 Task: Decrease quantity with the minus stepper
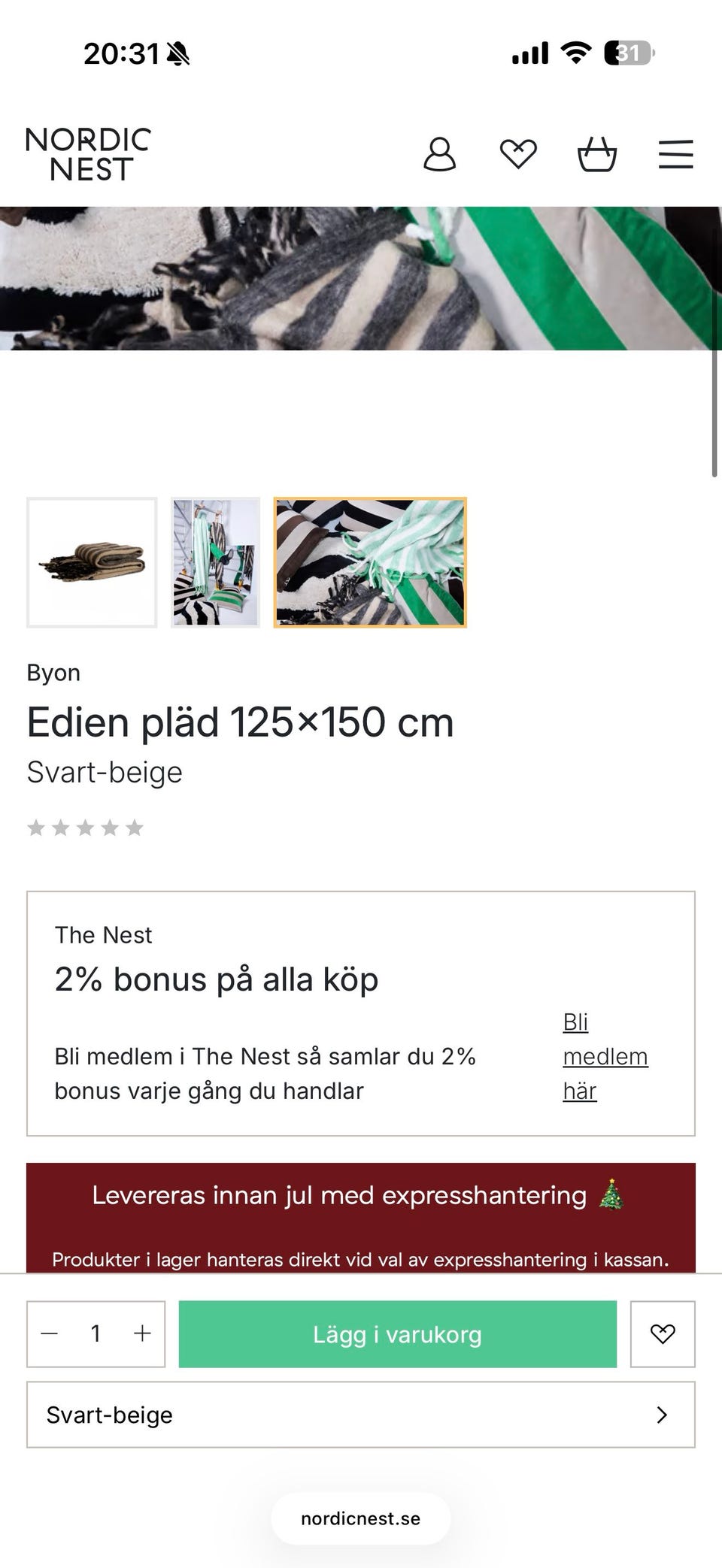pos(50,1333)
